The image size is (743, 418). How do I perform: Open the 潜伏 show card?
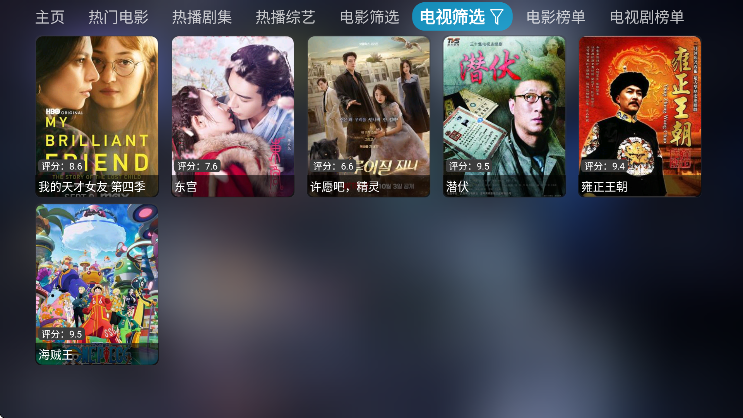[504, 116]
